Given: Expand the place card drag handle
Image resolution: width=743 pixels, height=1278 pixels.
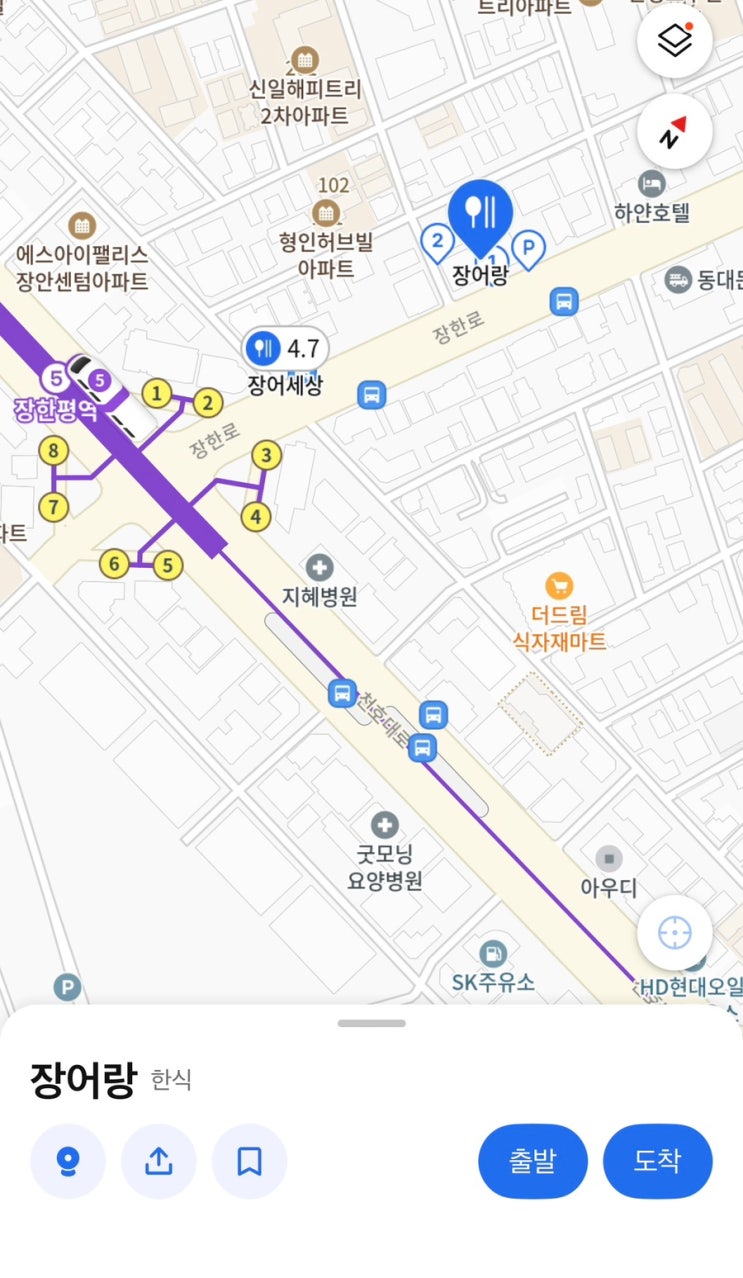Looking at the screenshot, I should point(372,1023).
